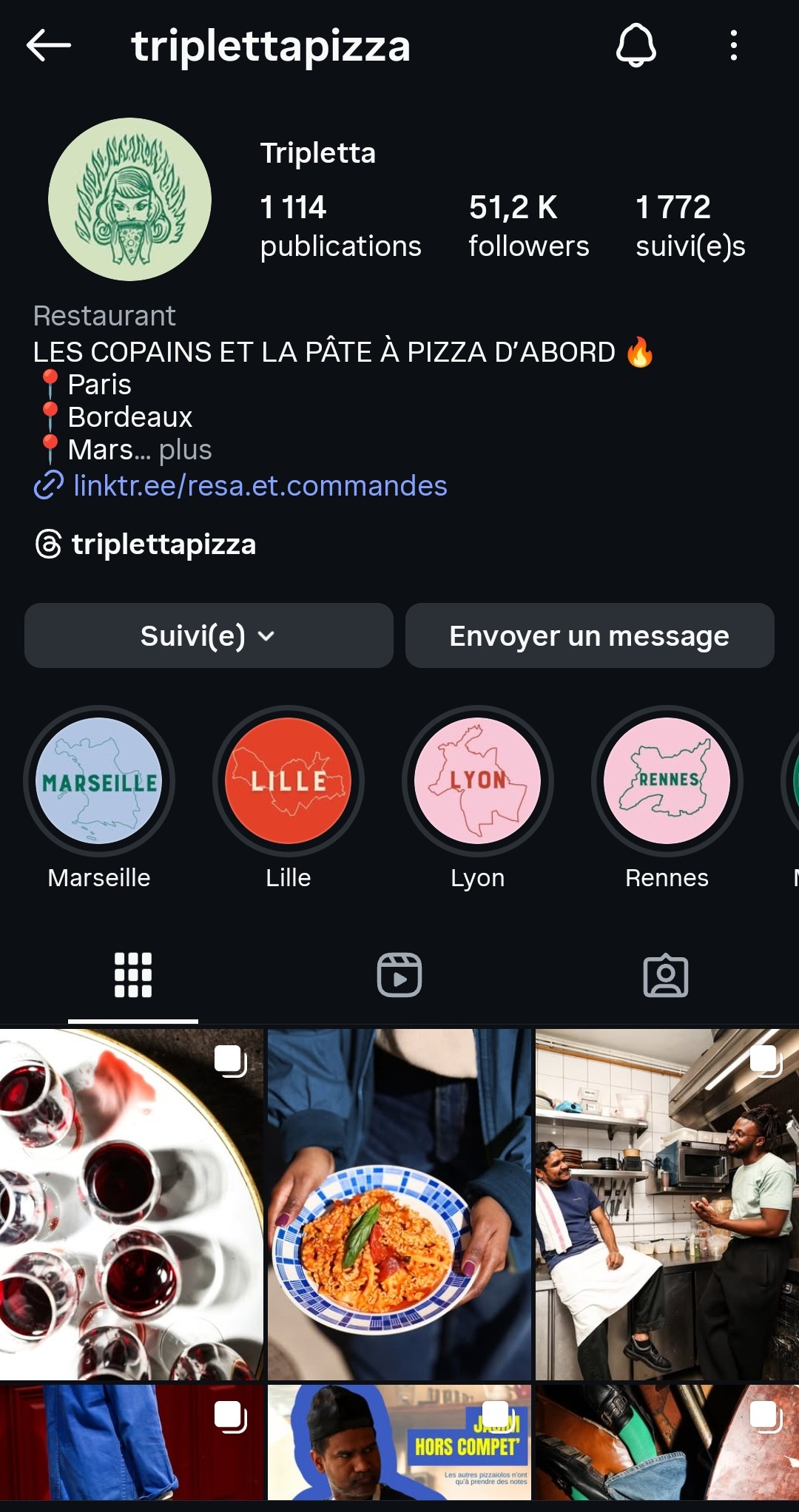Tap Envoyer un message
This screenshot has height=1512, width=799.
[589, 635]
